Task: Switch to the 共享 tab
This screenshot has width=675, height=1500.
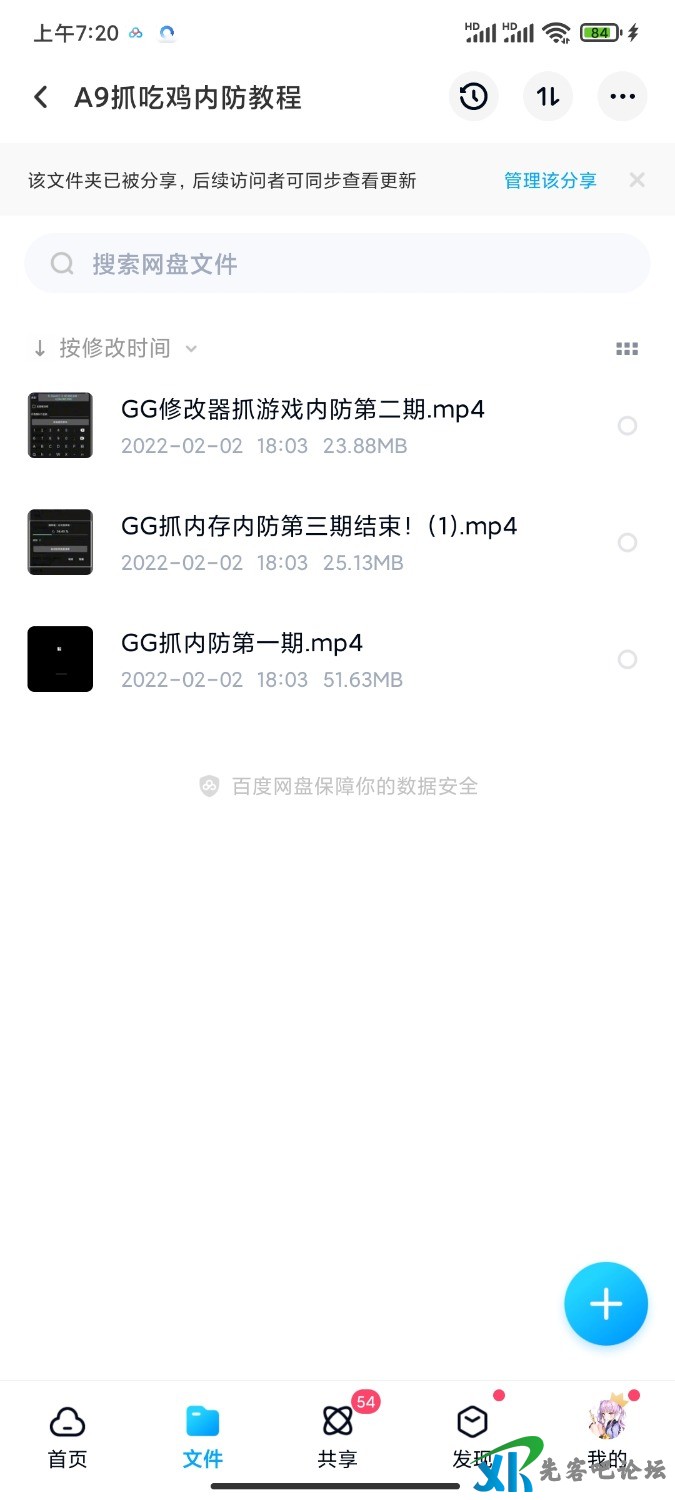Action: [337, 1436]
